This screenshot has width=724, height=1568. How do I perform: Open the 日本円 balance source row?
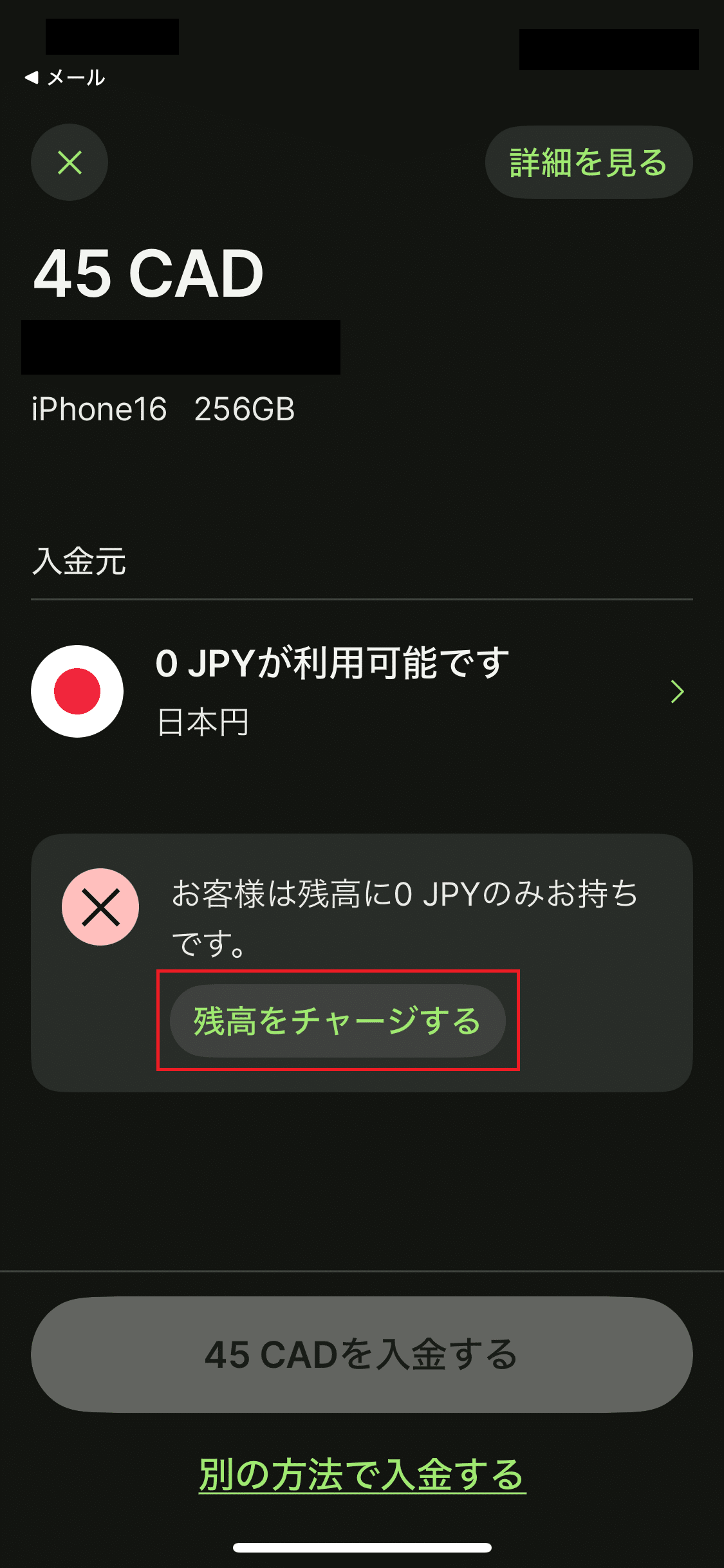coord(362,691)
